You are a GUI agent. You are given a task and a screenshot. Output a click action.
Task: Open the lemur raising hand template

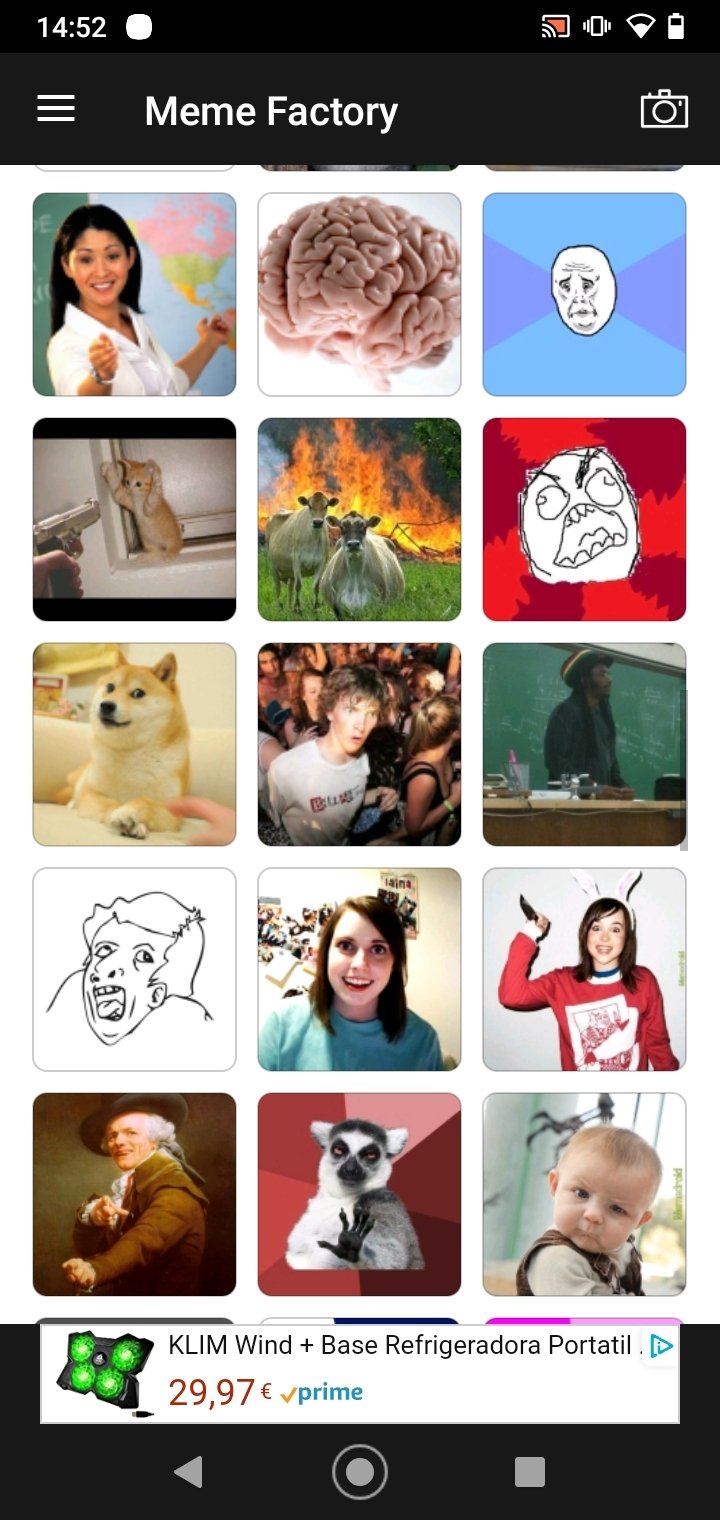(x=360, y=1194)
